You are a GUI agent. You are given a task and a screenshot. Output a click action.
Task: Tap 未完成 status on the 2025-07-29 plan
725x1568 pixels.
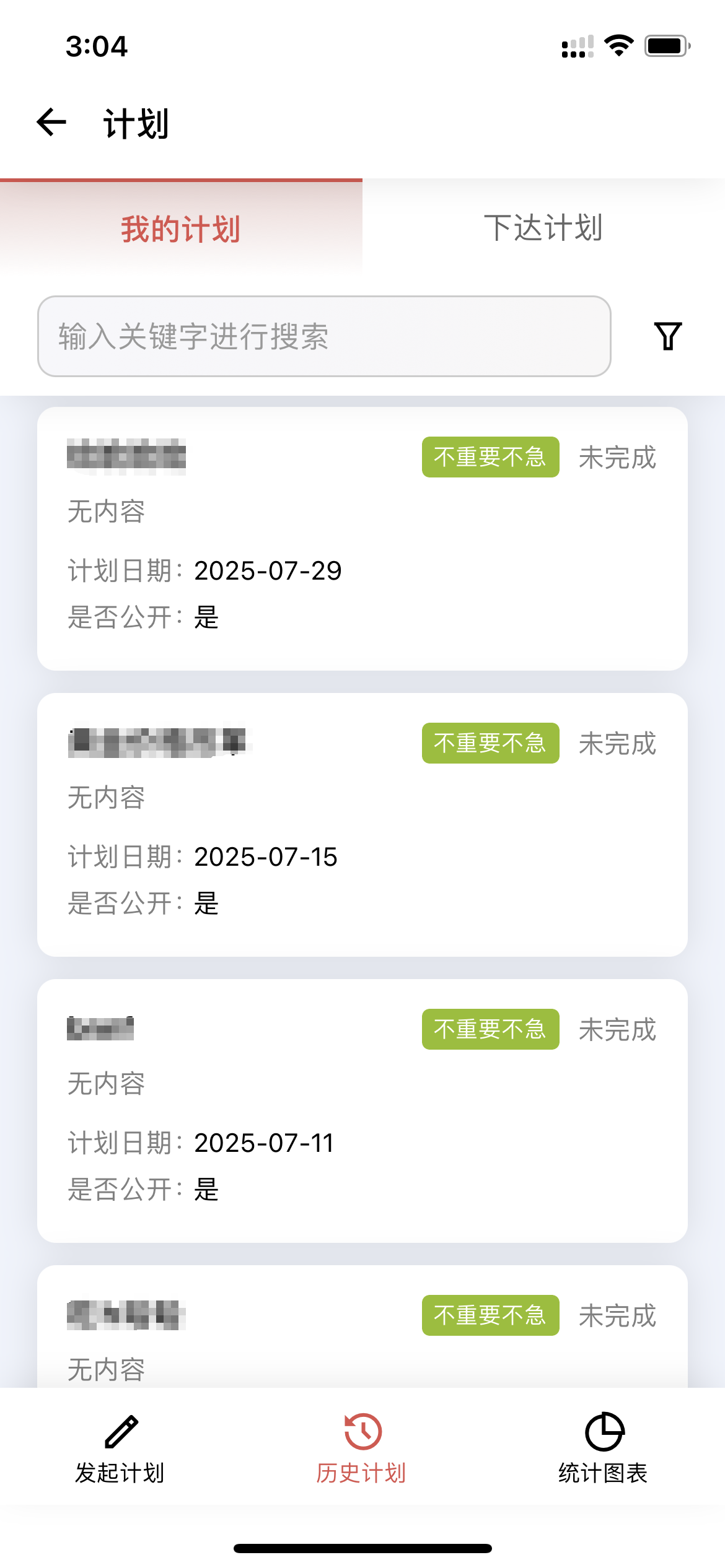click(x=617, y=458)
